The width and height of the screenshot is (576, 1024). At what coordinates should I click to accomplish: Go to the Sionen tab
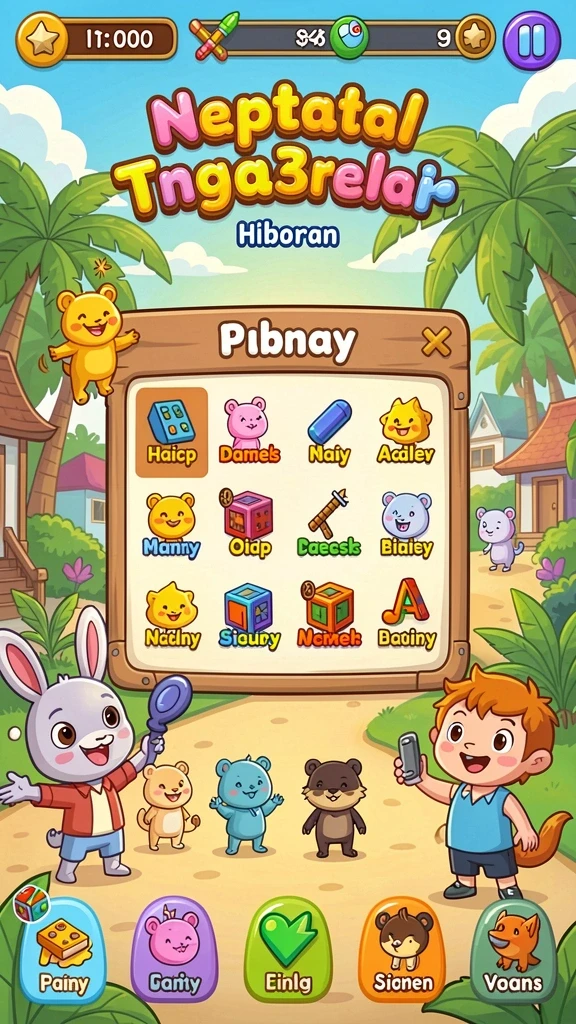402,949
